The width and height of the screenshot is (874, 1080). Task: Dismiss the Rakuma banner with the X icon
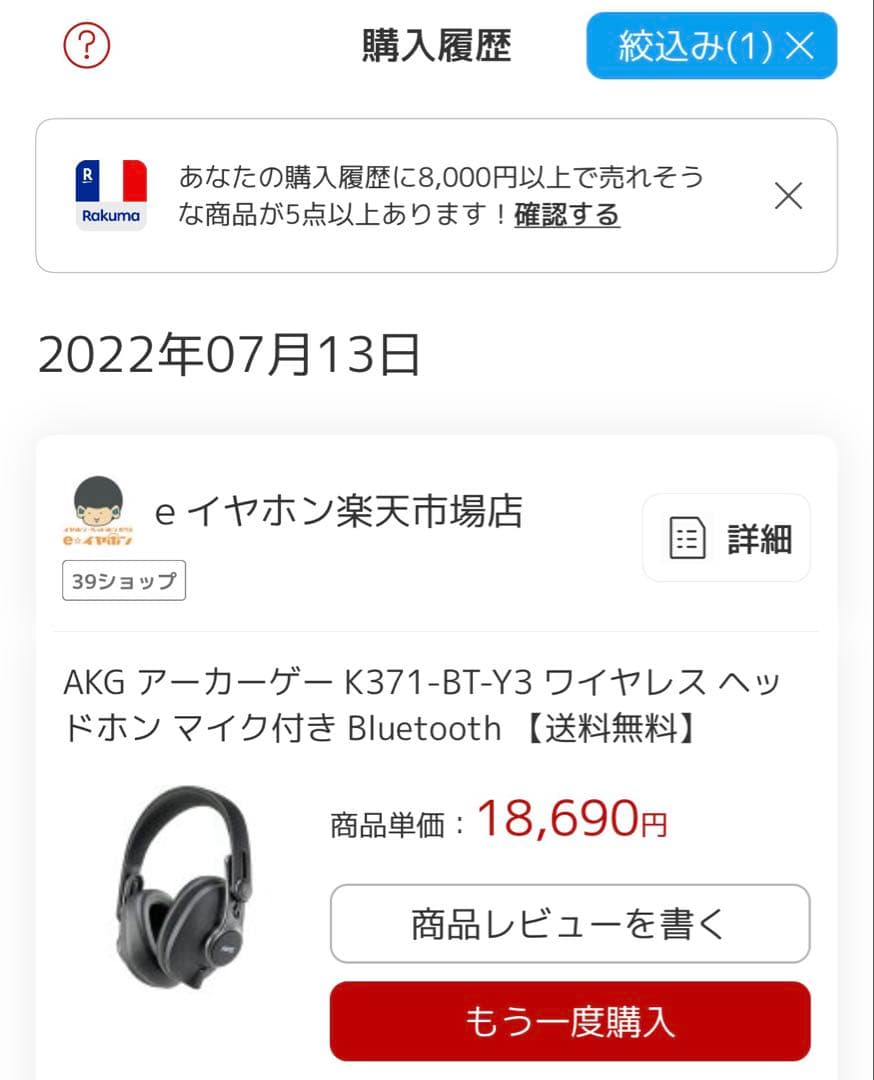(789, 196)
